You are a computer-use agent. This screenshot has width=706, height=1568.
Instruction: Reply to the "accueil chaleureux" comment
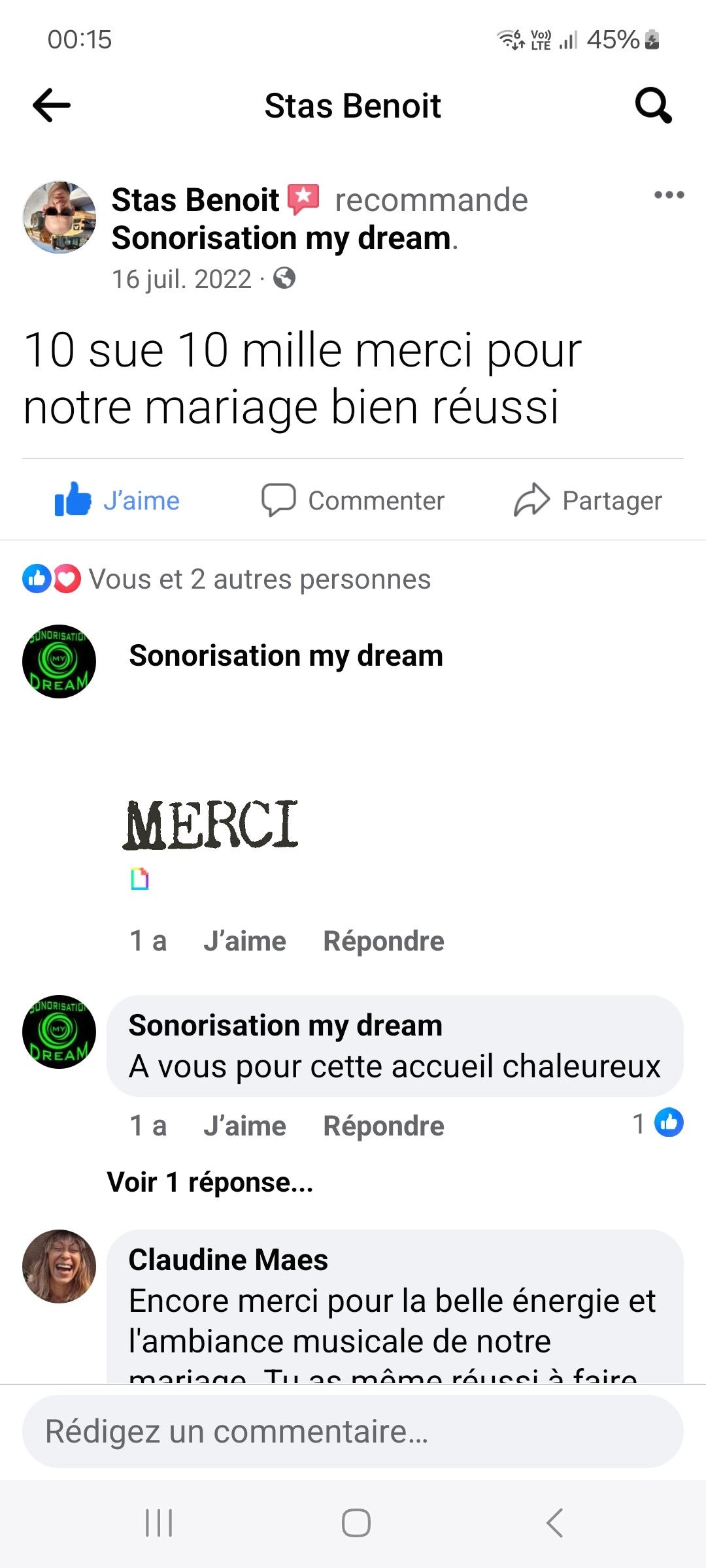[384, 1126]
